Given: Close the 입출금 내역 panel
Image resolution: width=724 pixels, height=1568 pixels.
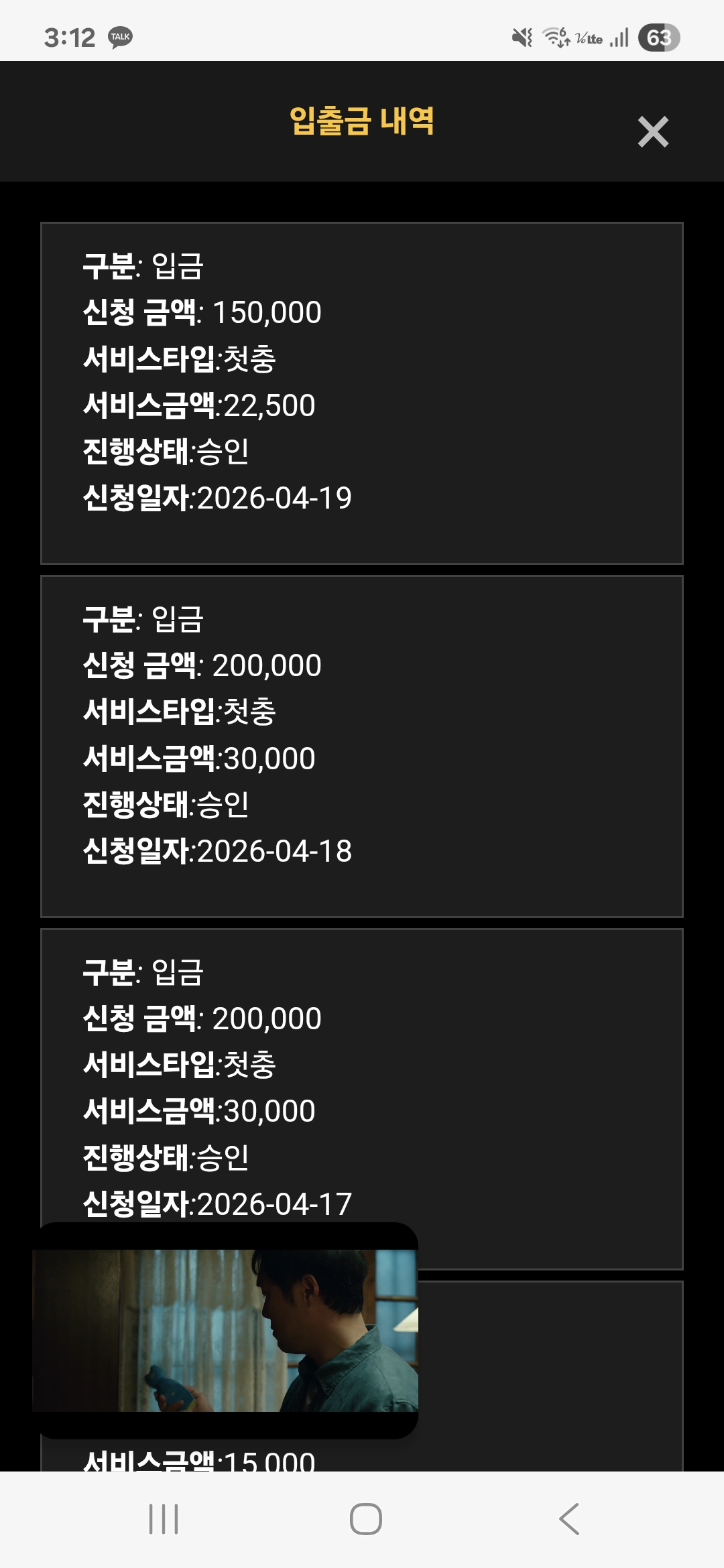Looking at the screenshot, I should pos(653,132).
